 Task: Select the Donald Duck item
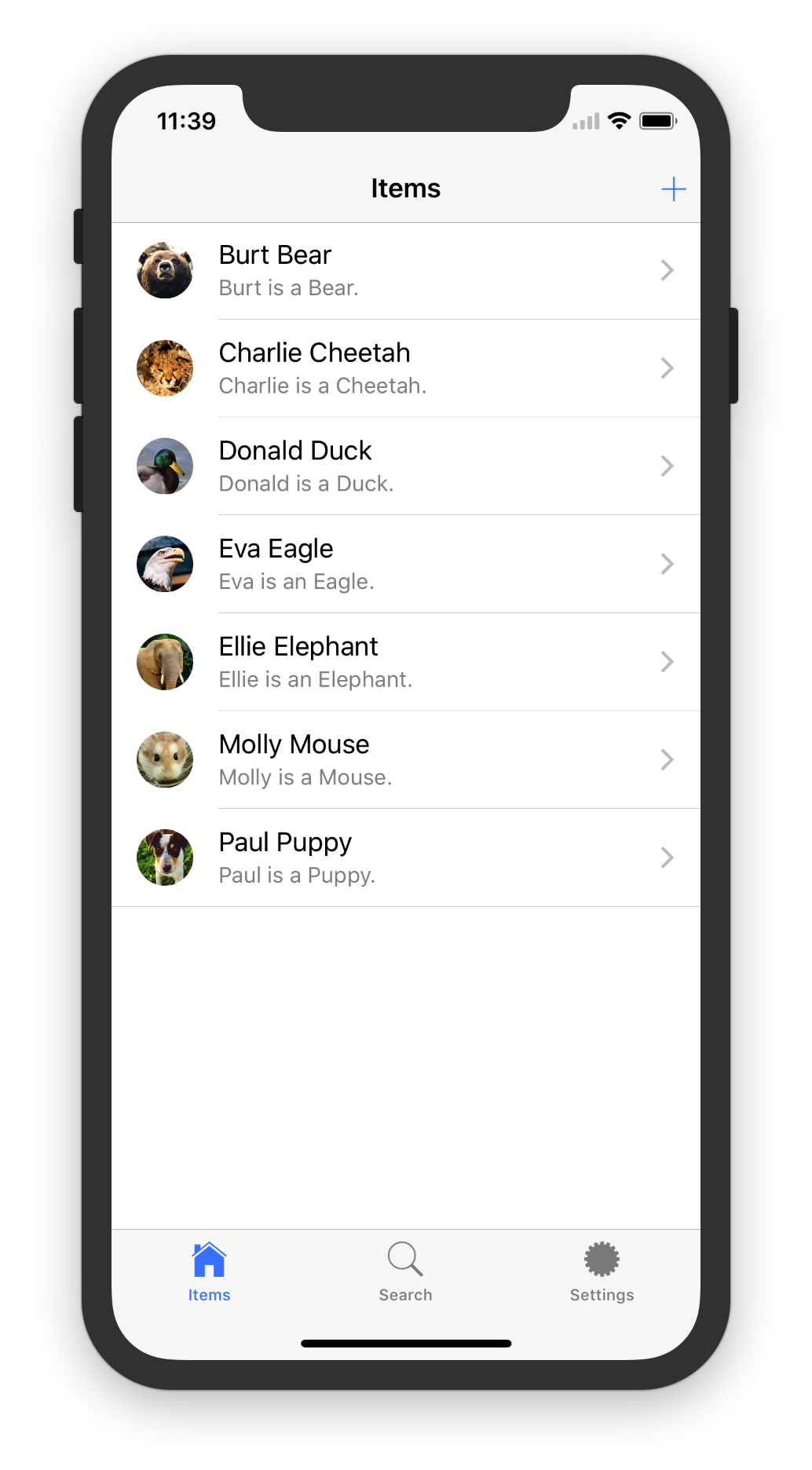coord(405,466)
